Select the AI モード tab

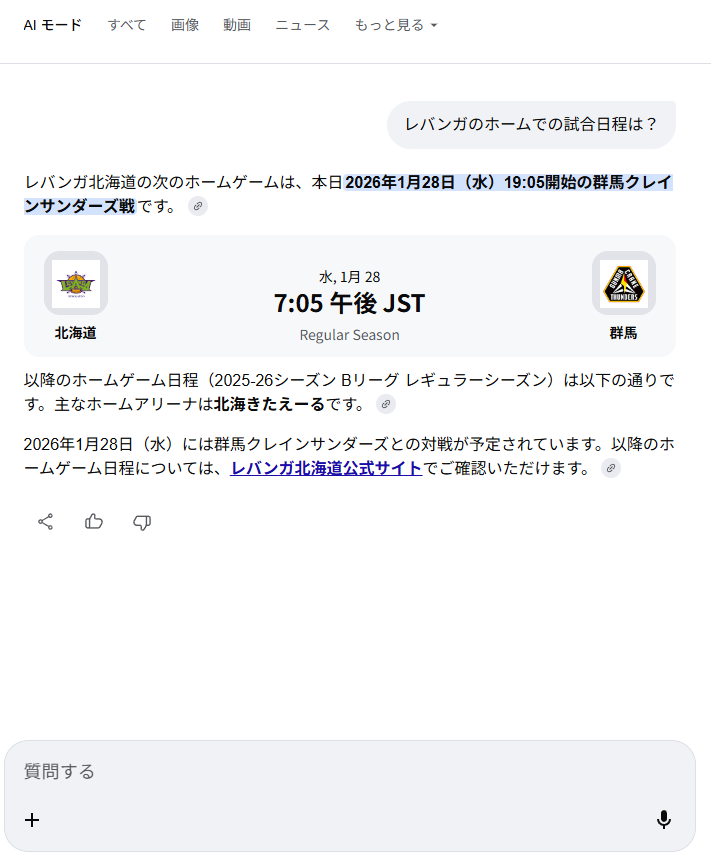(x=53, y=25)
